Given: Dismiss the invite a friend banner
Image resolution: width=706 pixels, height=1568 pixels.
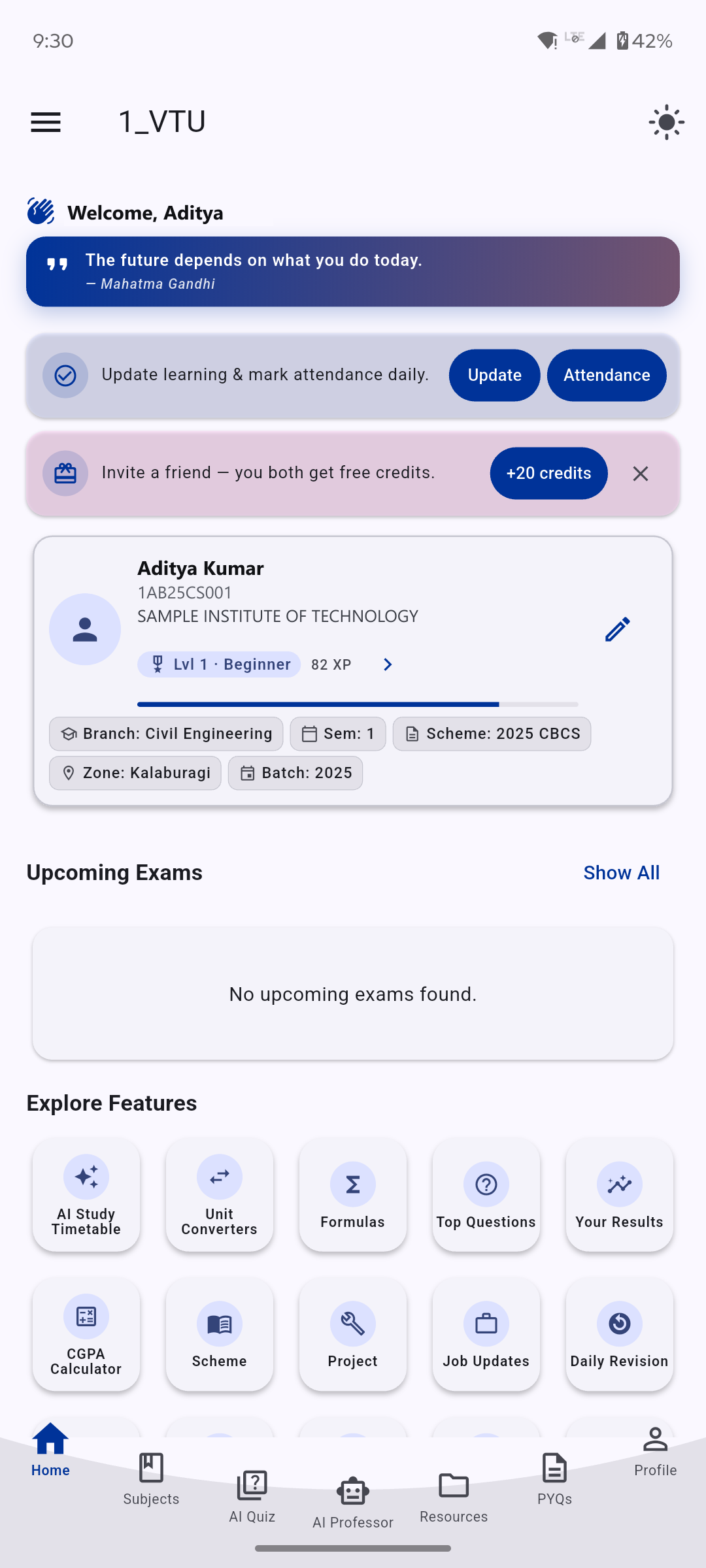Looking at the screenshot, I should point(641,474).
